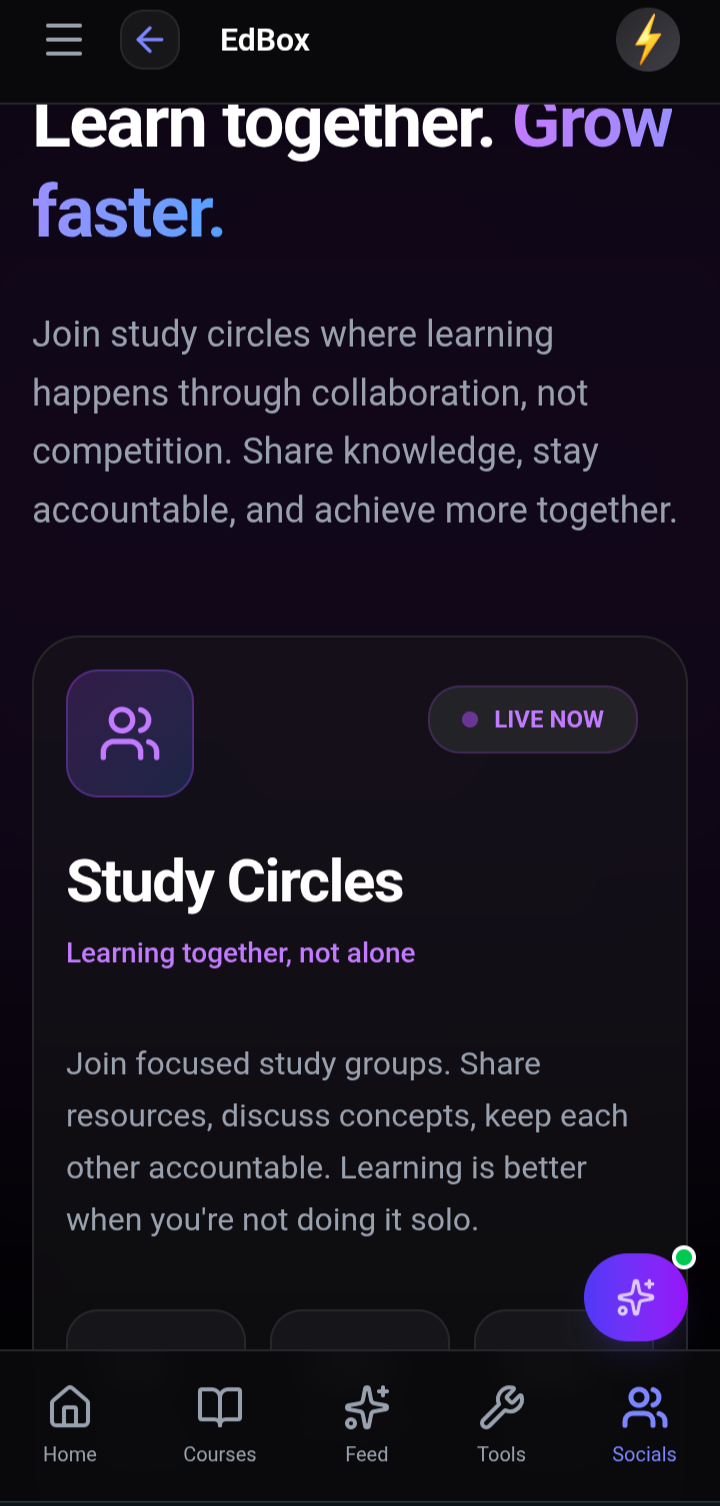Viewport: 720px width, 1506px height.
Task: Open the hamburger drawer menu
Action: [x=64, y=40]
